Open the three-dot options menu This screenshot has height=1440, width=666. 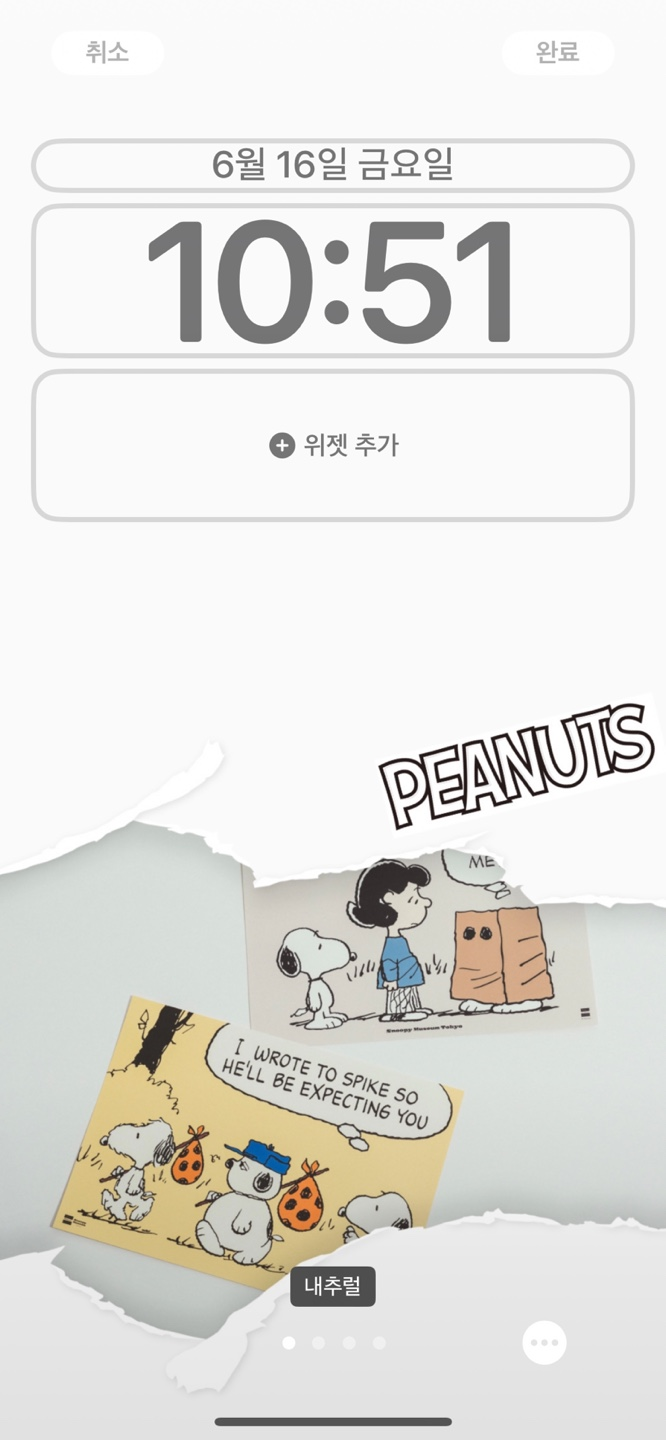544,1342
